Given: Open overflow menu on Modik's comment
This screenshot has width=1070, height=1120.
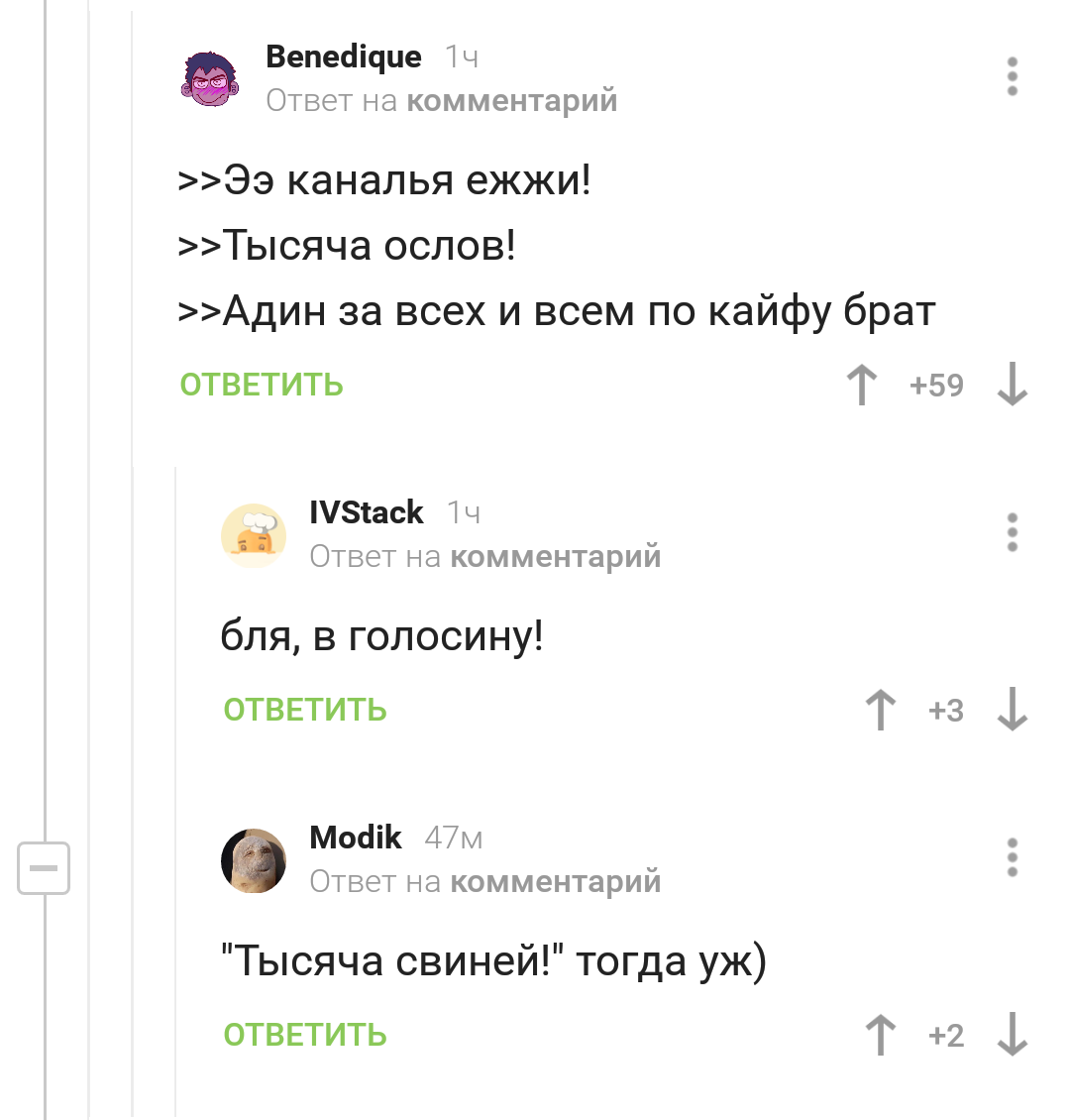Looking at the screenshot, I should coord(1012,857).
